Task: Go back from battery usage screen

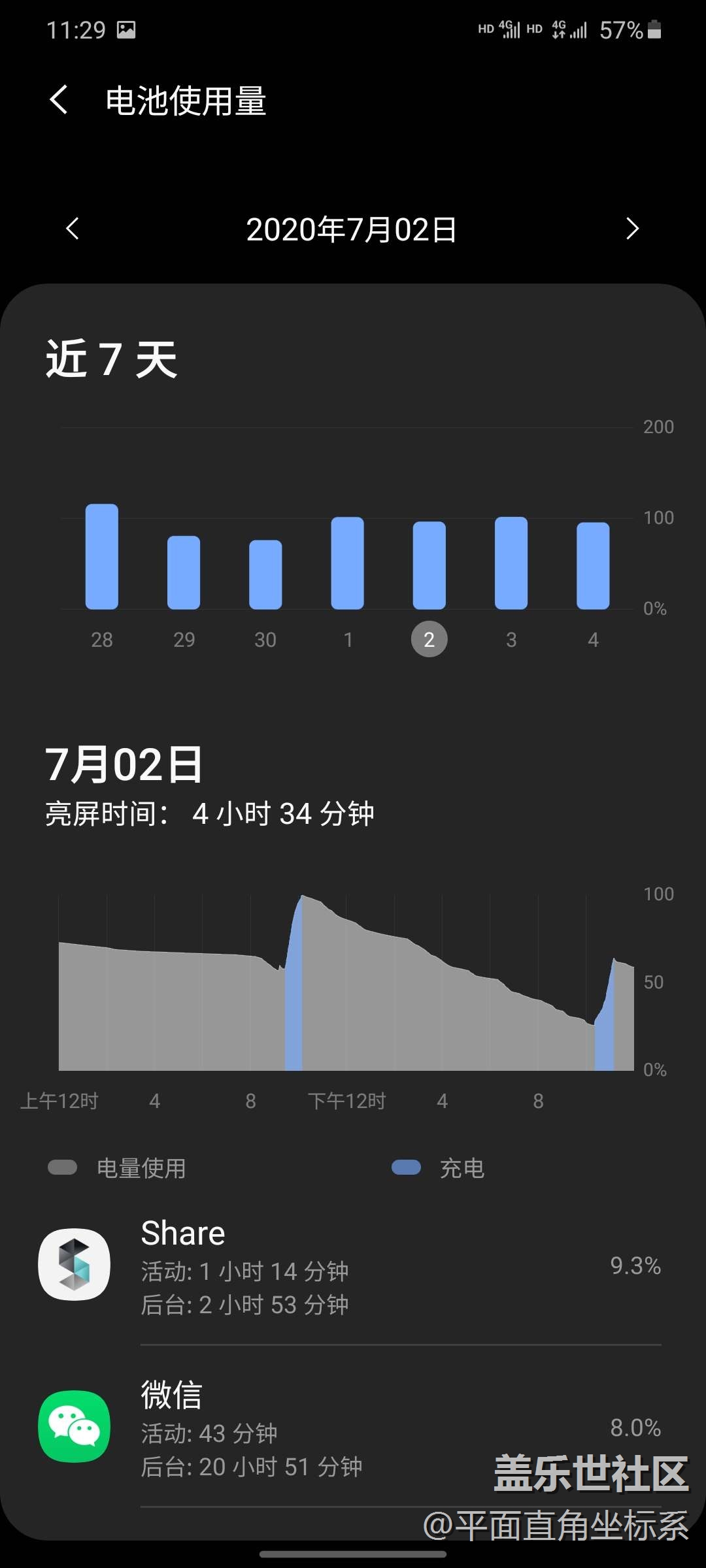Action: [59, 100]
